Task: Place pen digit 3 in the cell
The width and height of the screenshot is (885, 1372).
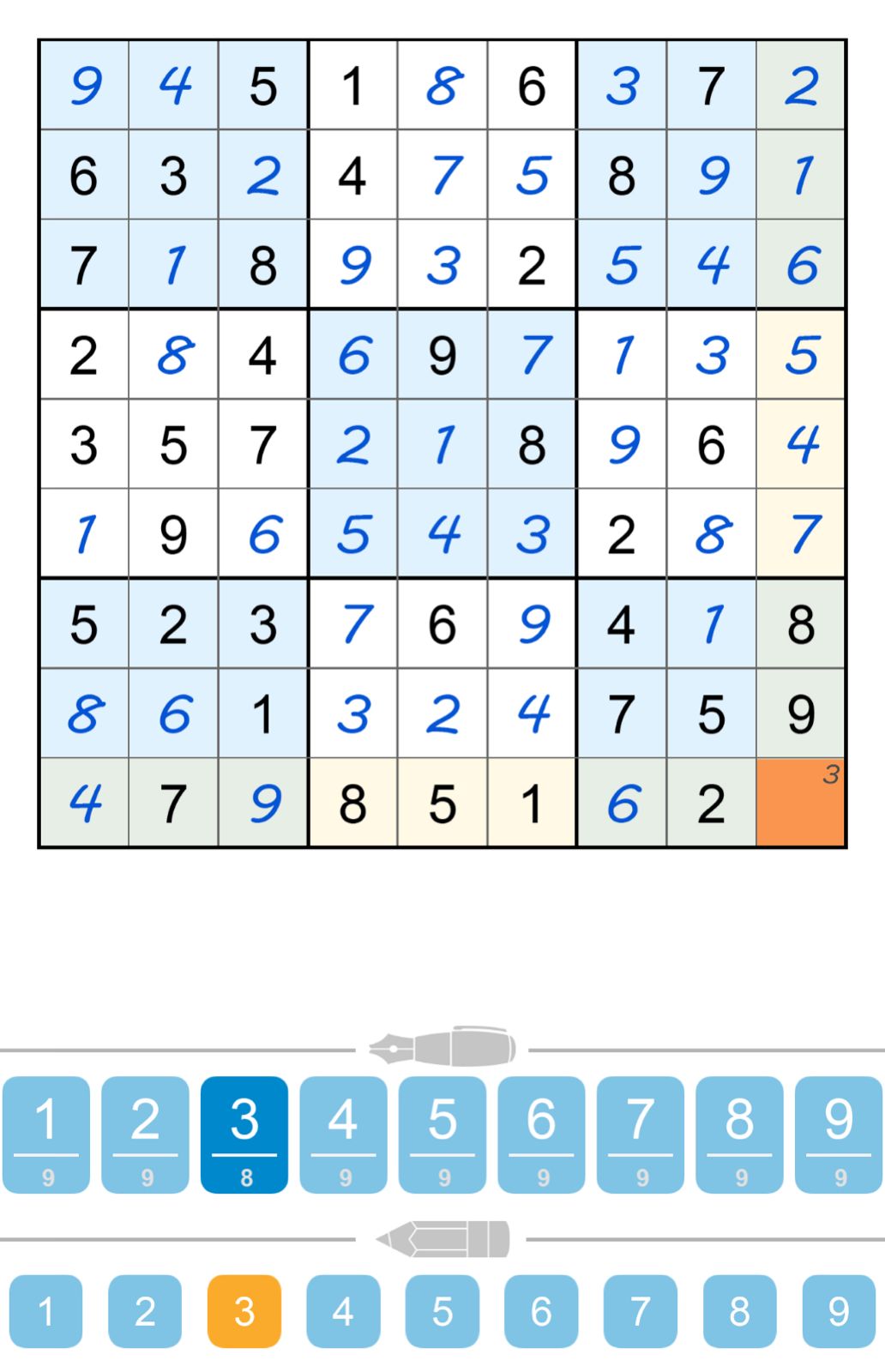Action: pos(244,1134)
